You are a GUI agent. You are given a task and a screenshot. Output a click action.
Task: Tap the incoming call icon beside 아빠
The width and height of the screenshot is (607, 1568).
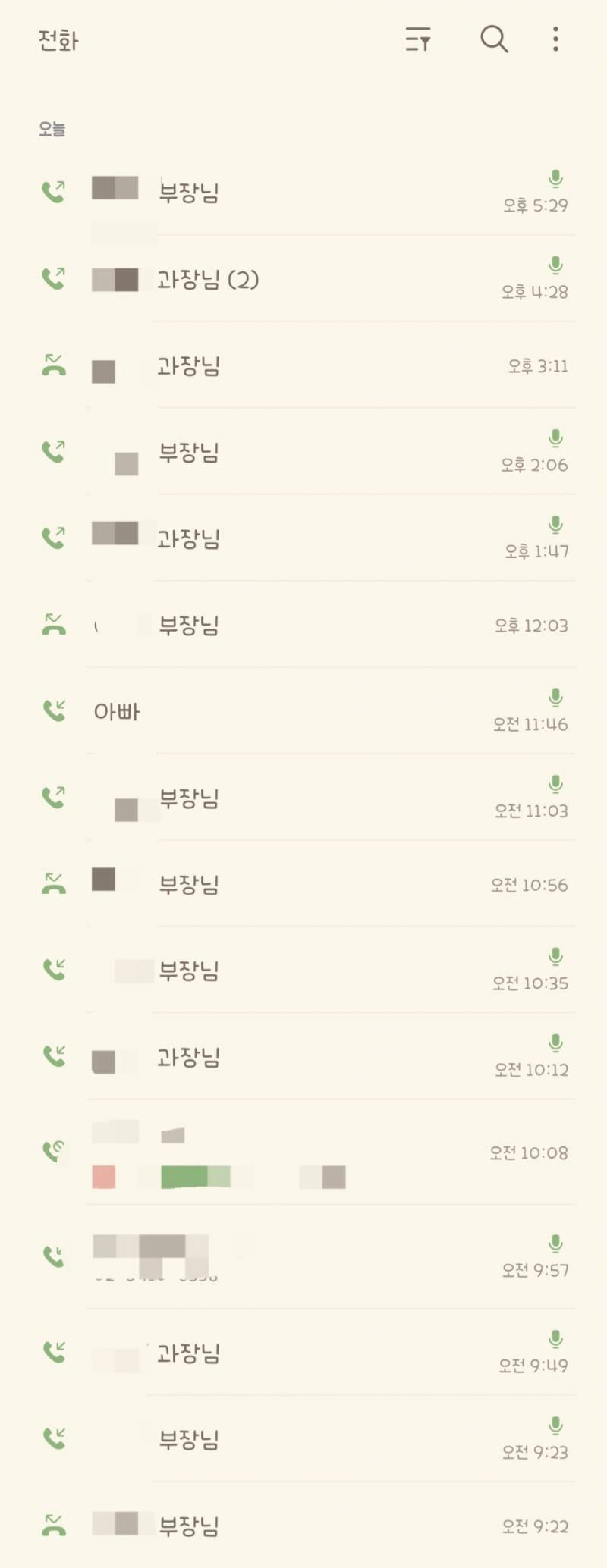[53, 710]
